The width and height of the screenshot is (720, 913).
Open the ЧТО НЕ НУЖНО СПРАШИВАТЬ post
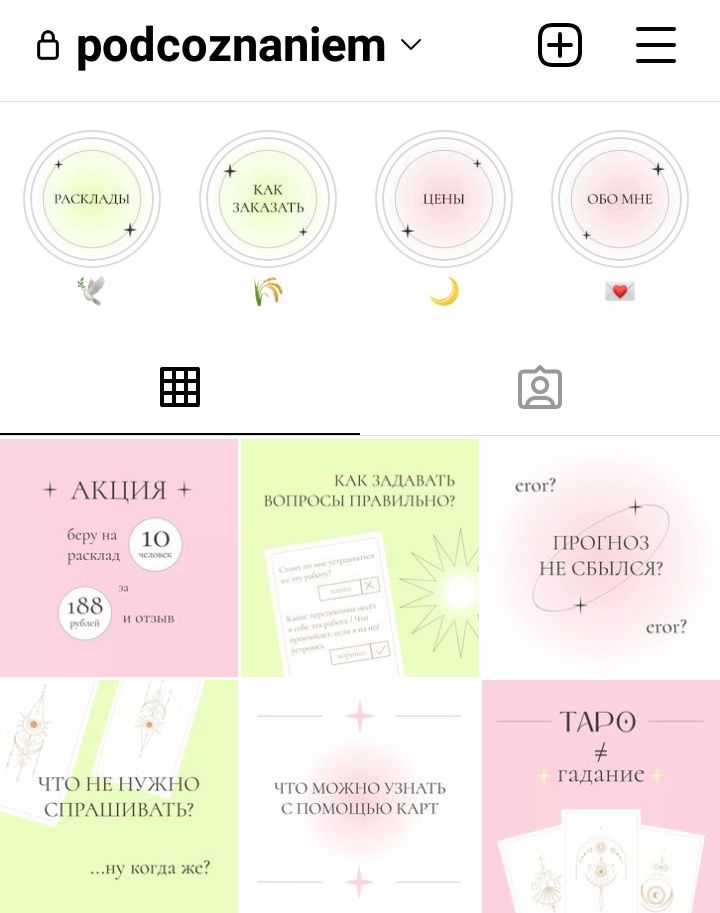click(119, 796)
